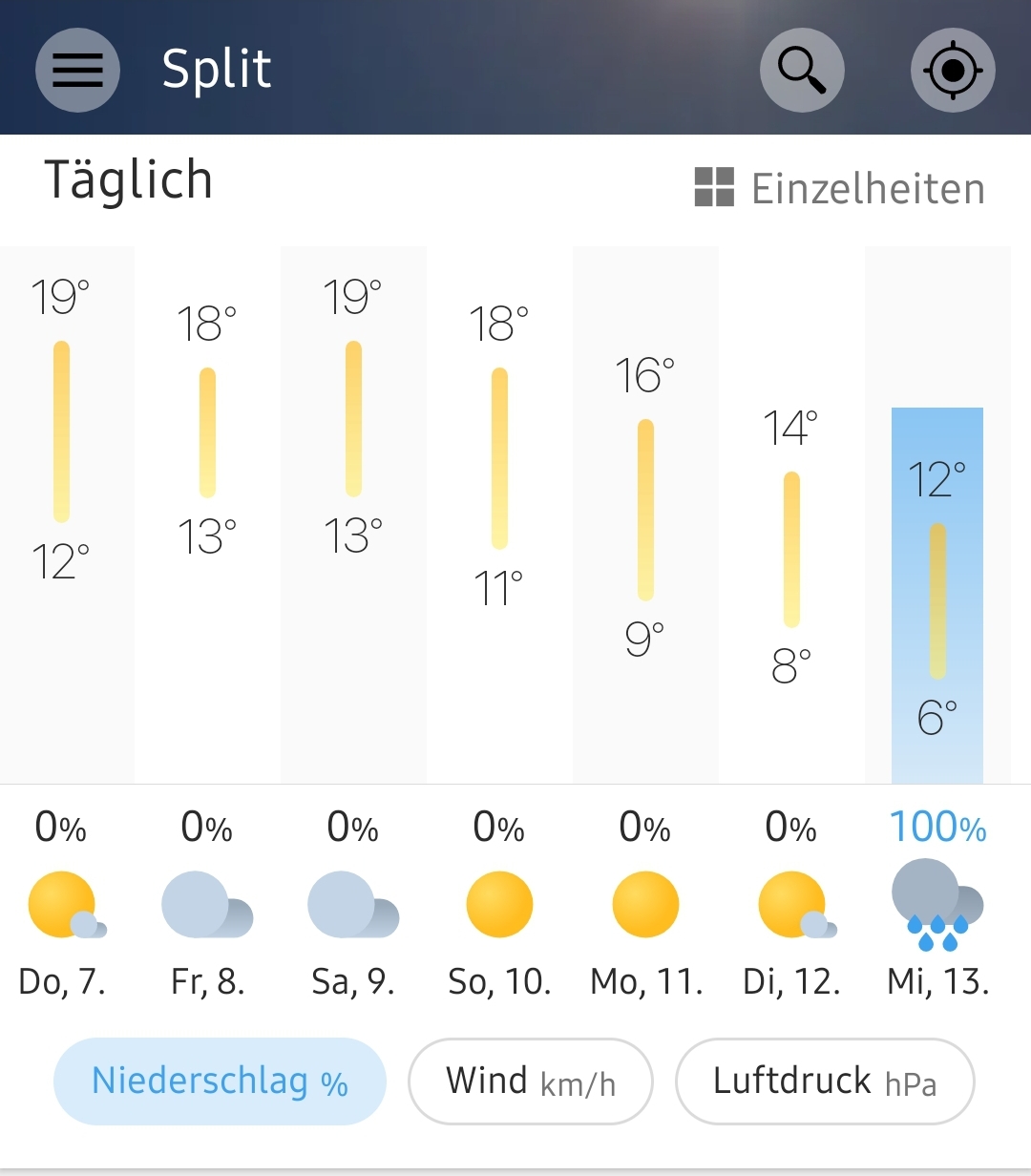The image size is (1031, 1176).
Task: Search for another city
Action: click(x=802, y=70)
